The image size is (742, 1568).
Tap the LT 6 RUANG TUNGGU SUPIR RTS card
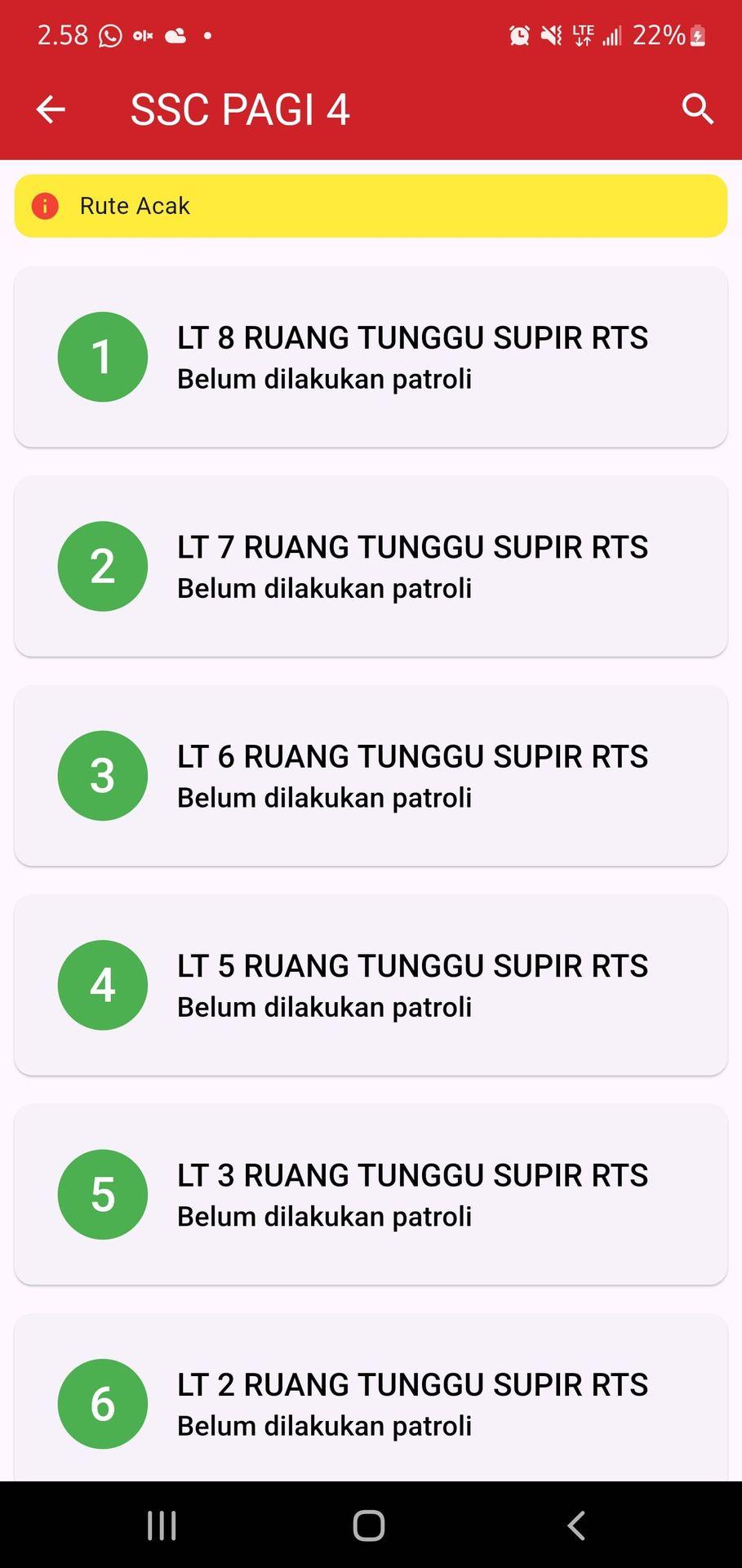371,776
